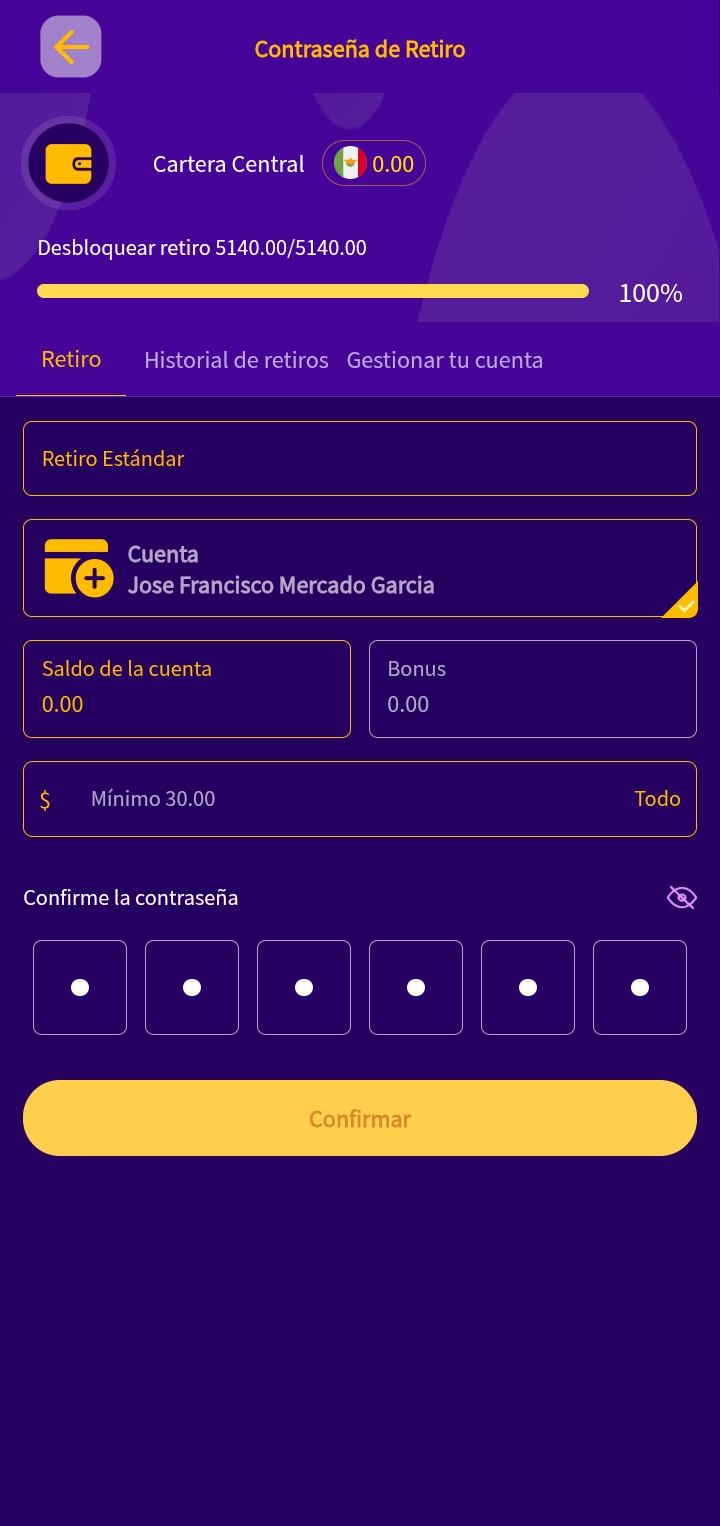Choose the Jose Francisco Mercado Garcia account

click(x=359, y=568)
